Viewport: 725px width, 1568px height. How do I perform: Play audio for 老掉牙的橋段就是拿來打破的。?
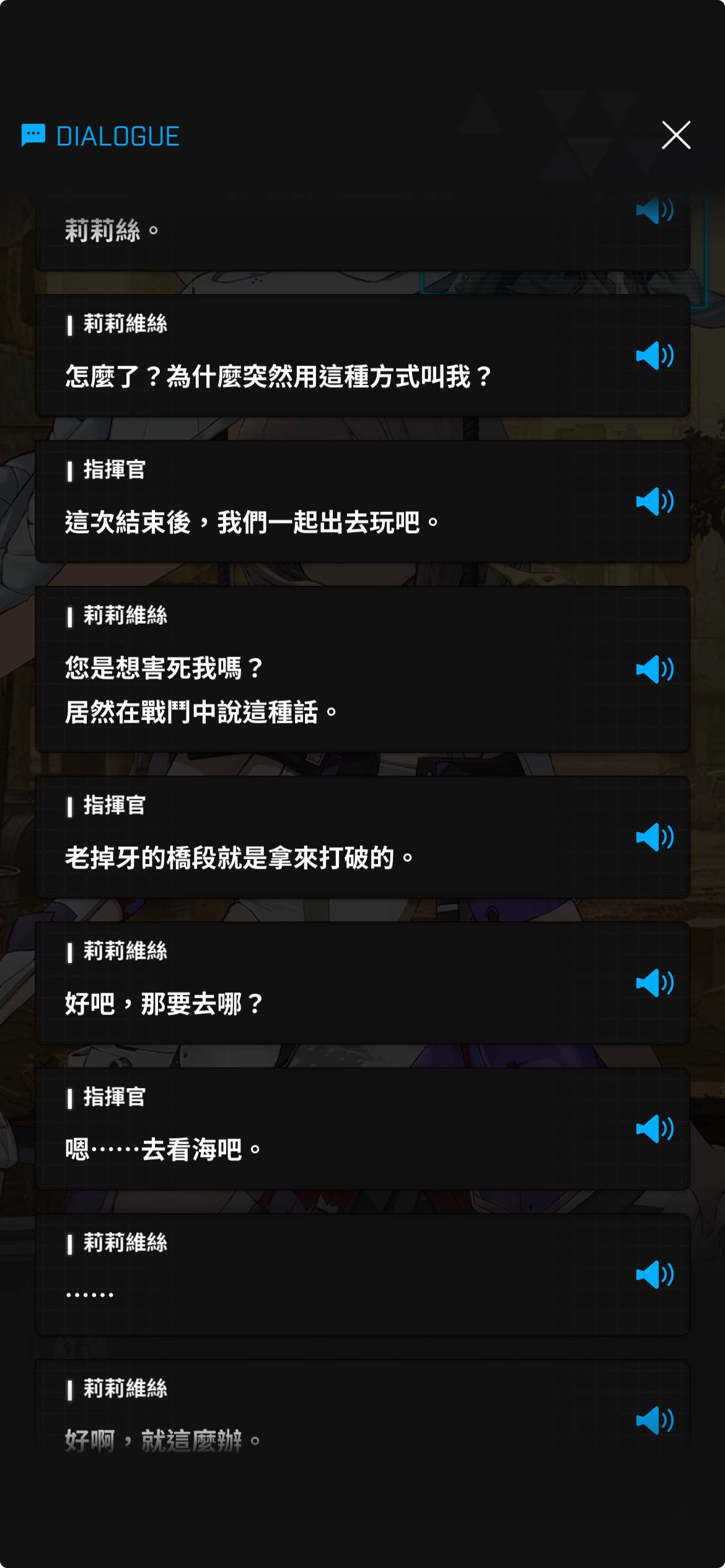[654, 837]
